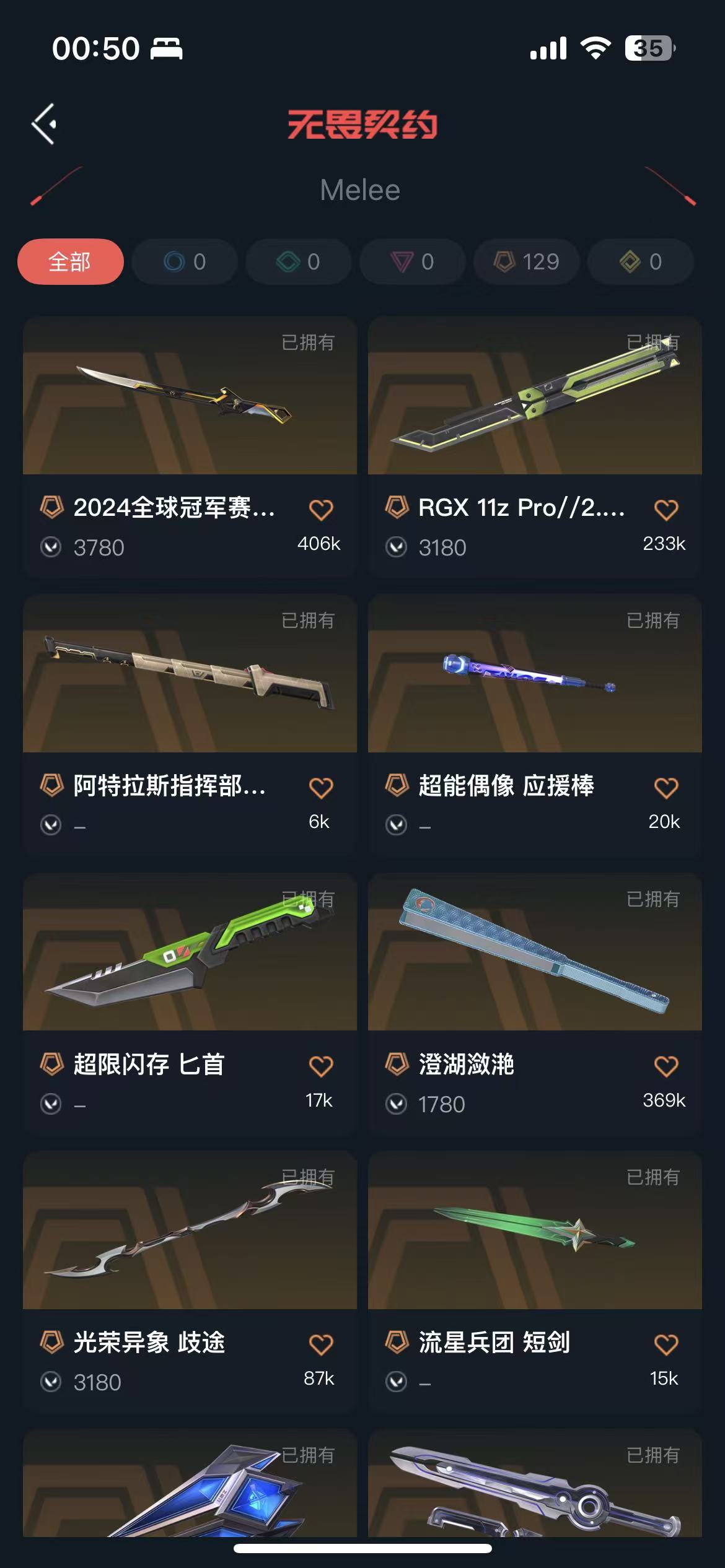Filter by the yellow diamond tier
The height and width of the screenshot is (1568, 725).
tap(641, 261)
